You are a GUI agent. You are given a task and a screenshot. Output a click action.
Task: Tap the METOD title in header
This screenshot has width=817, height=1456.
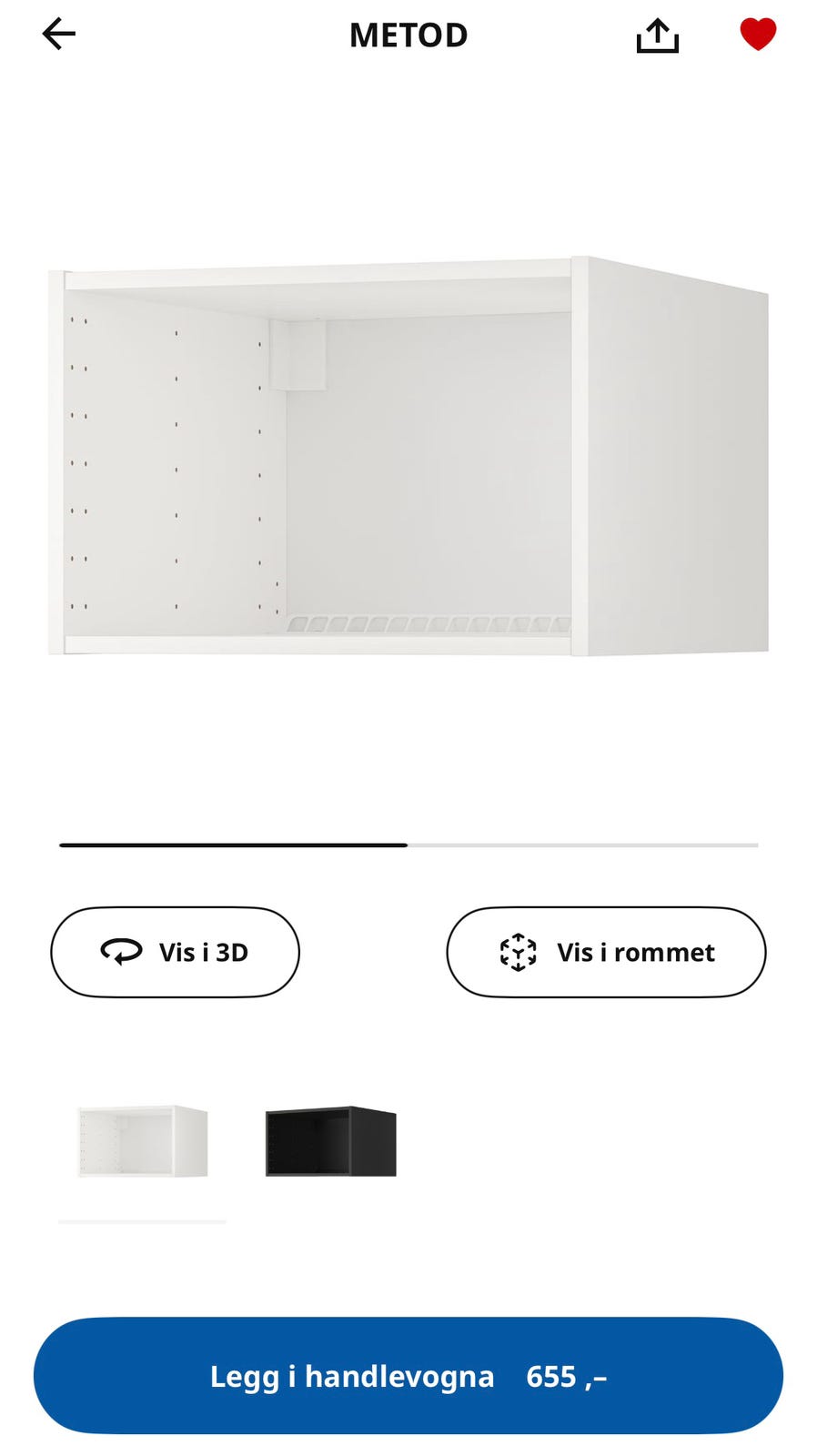click(x=408, y=35)
